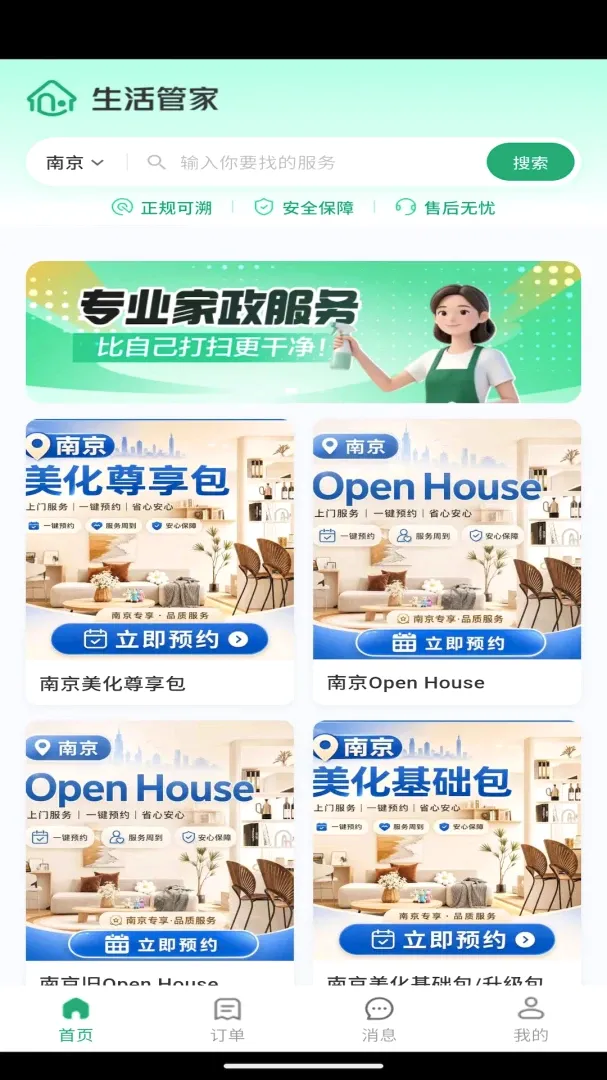Switch to the 订单 tab
This screenshot has height=1080, width=607.
tap(227, 1019)
